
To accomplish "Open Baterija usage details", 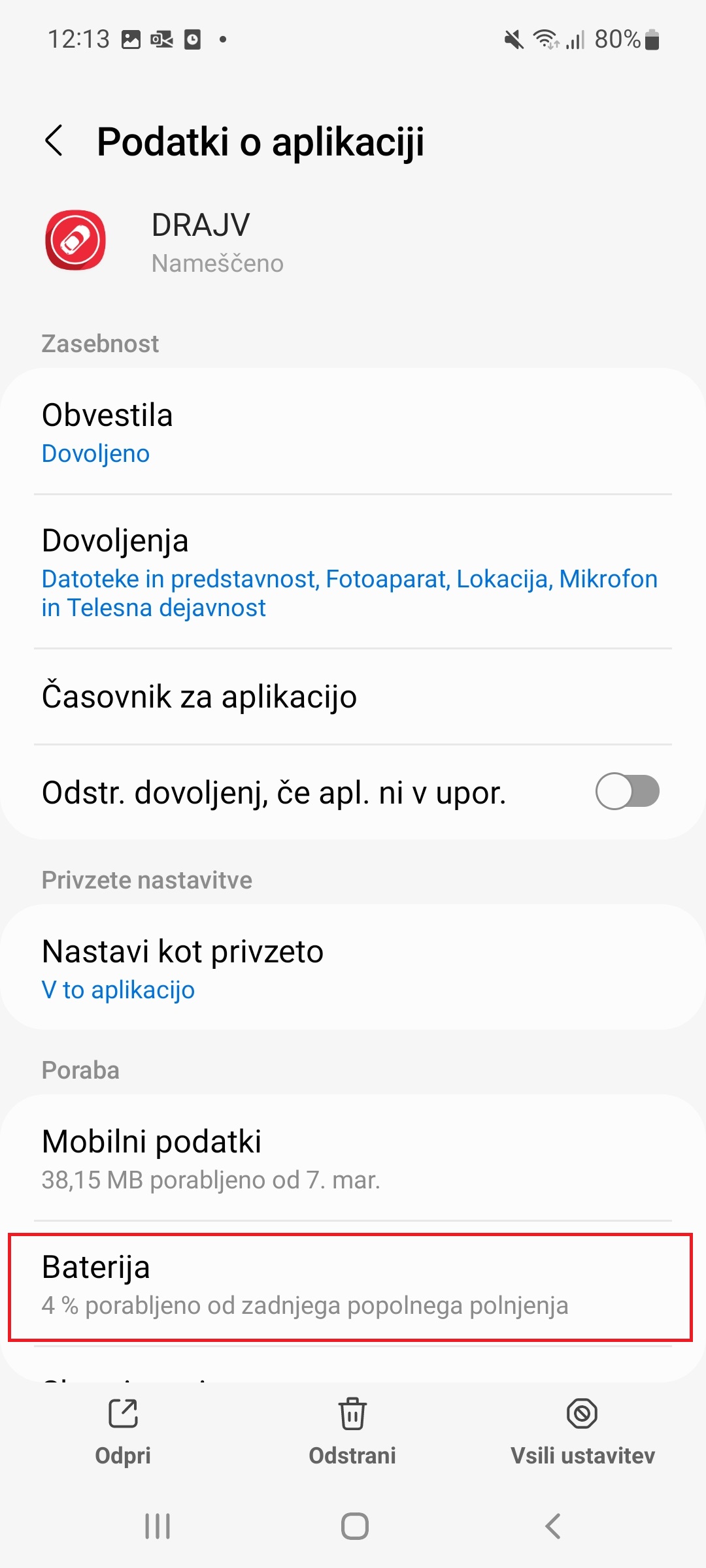I will (x=350, y=1286).
